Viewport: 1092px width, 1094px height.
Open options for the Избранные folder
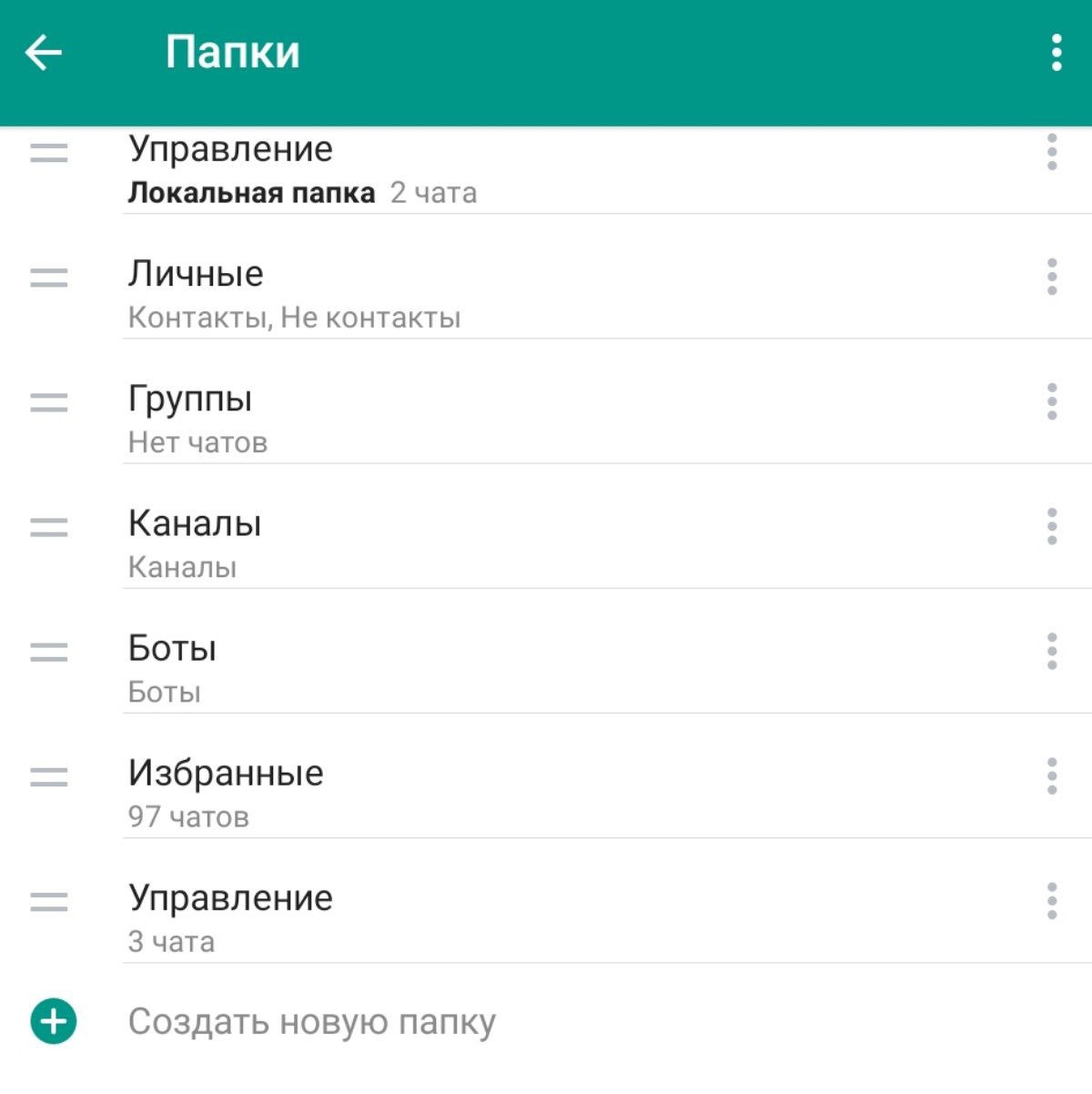[x=1052, y=776]
